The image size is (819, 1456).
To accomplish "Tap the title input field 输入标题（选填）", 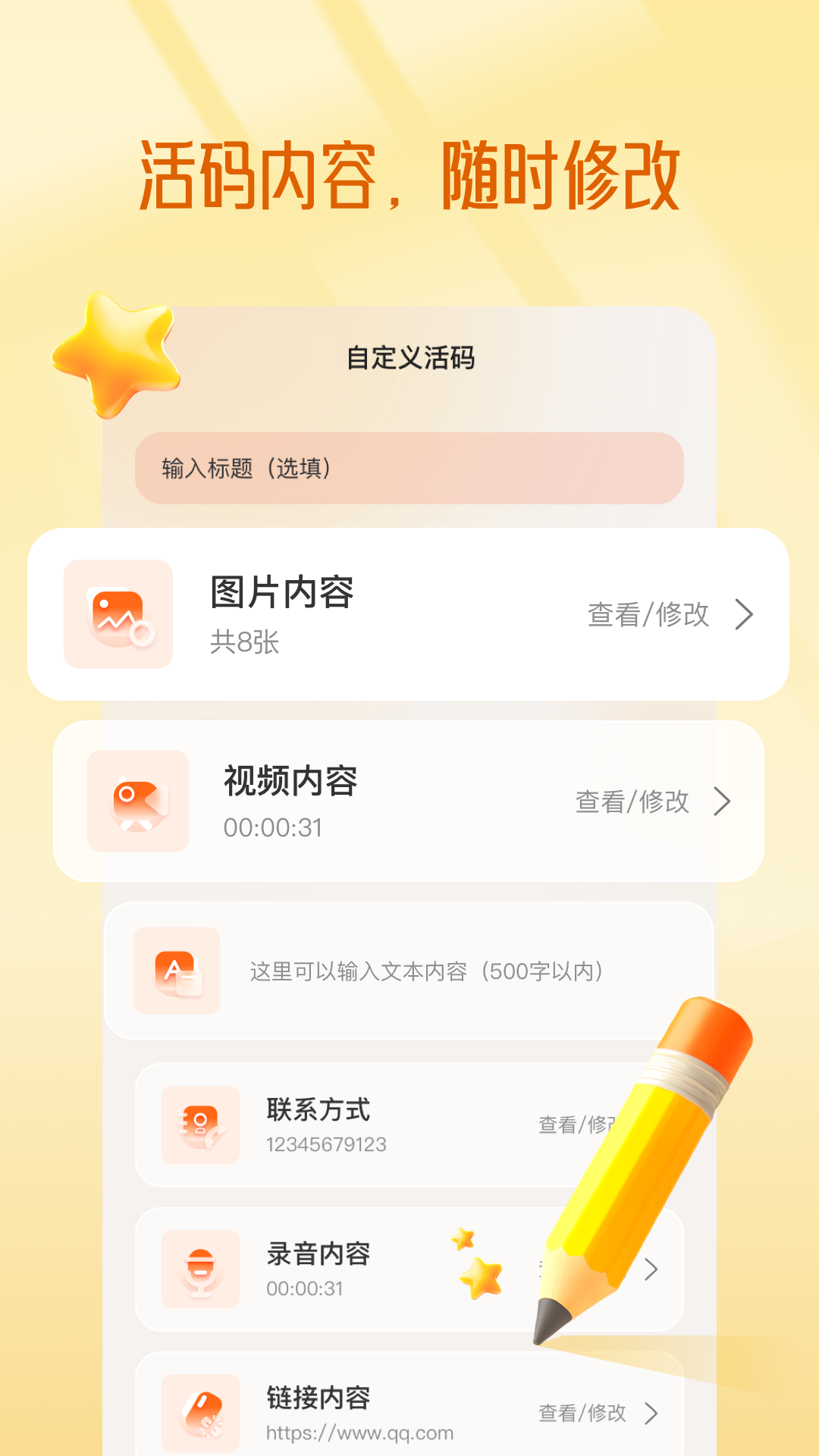I will [409, 470].
